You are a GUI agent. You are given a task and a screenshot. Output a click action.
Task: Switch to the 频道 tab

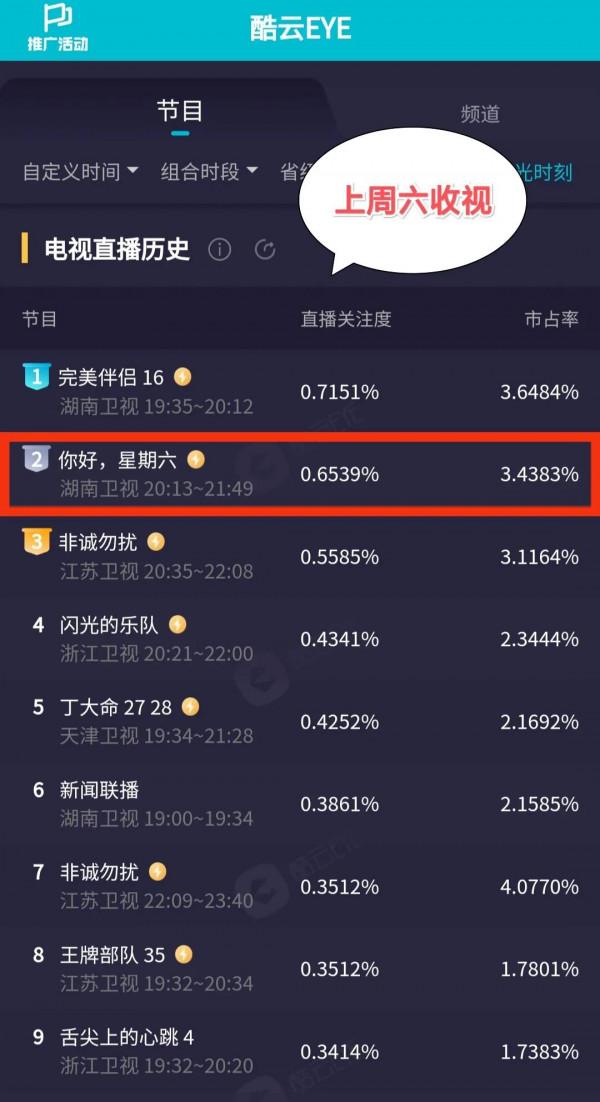480,114
